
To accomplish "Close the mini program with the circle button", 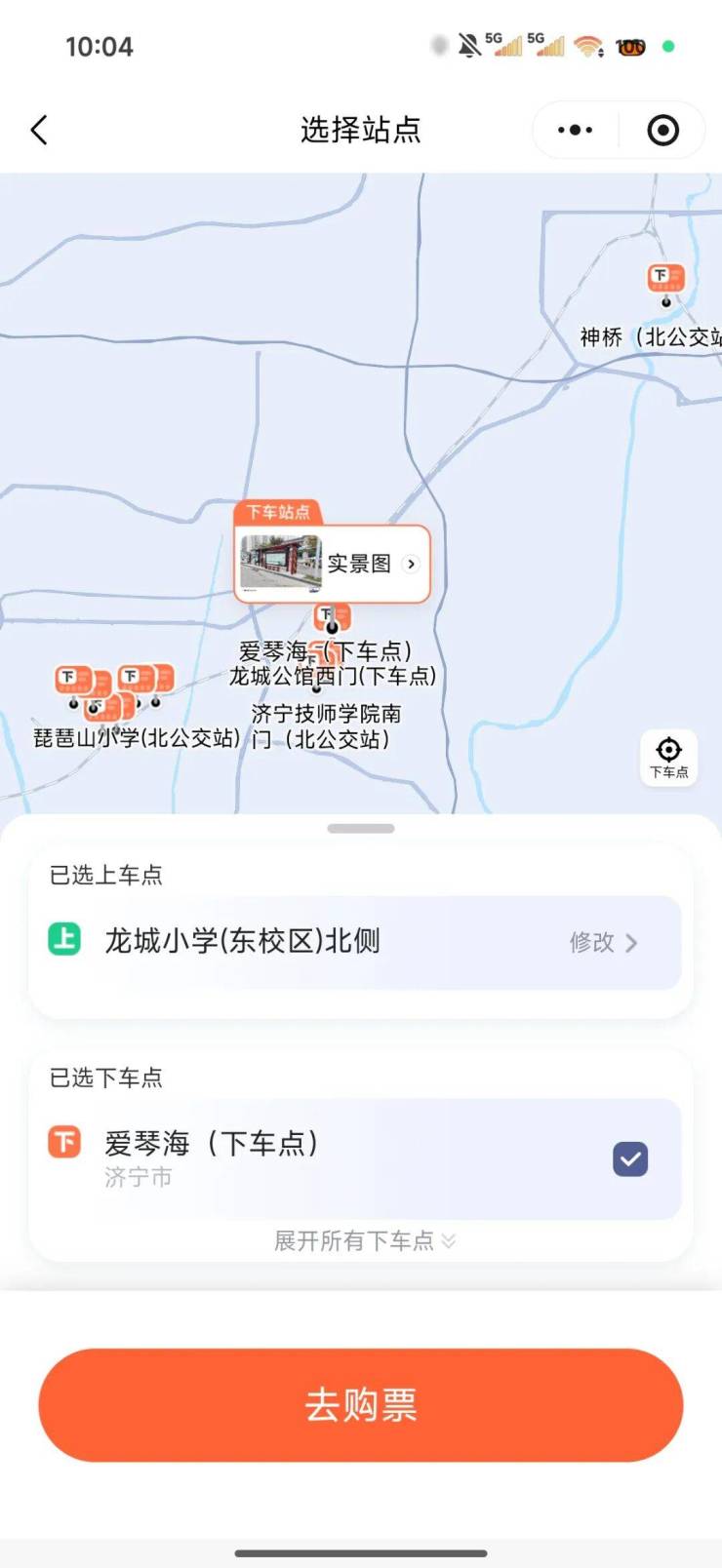I will click(662, 130).
